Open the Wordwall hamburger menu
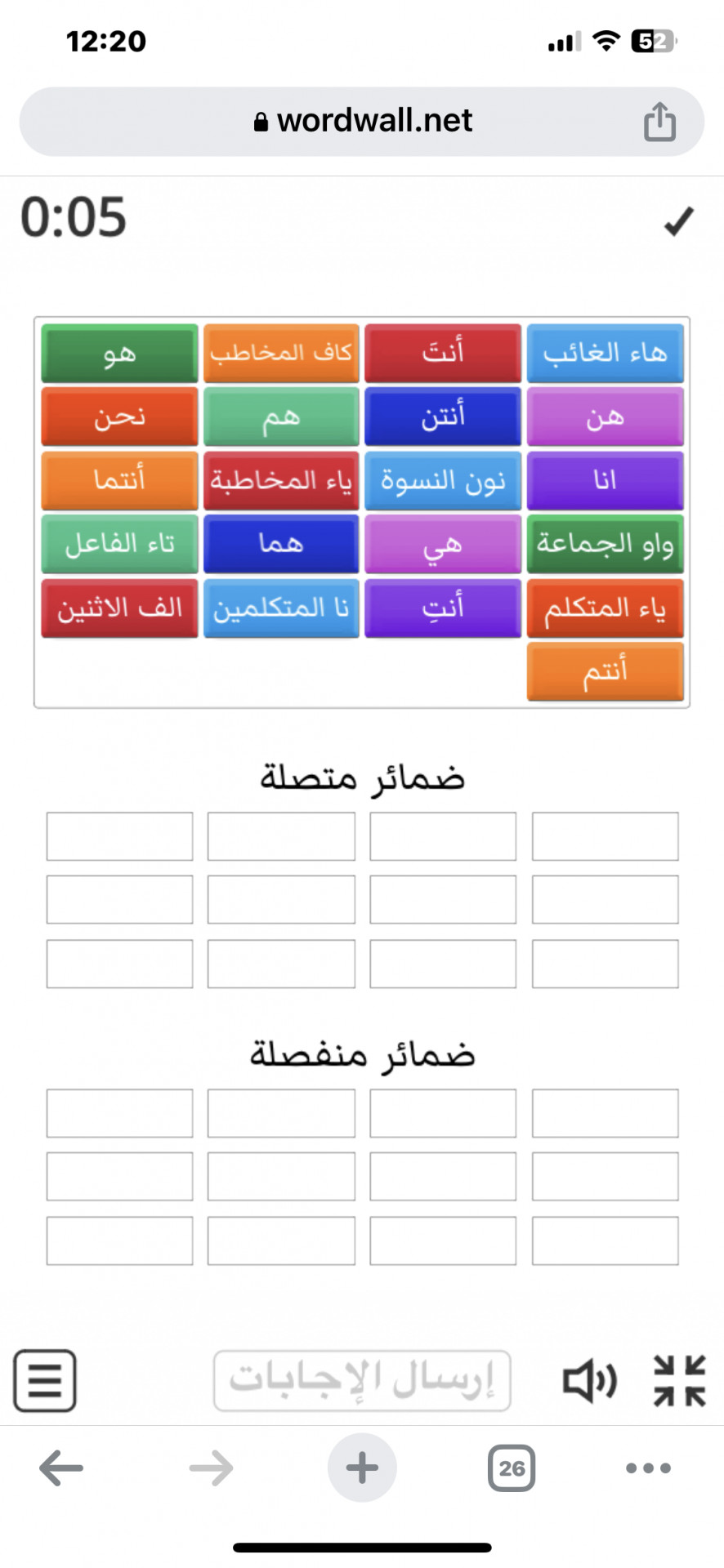 (x=45, y=1381)
